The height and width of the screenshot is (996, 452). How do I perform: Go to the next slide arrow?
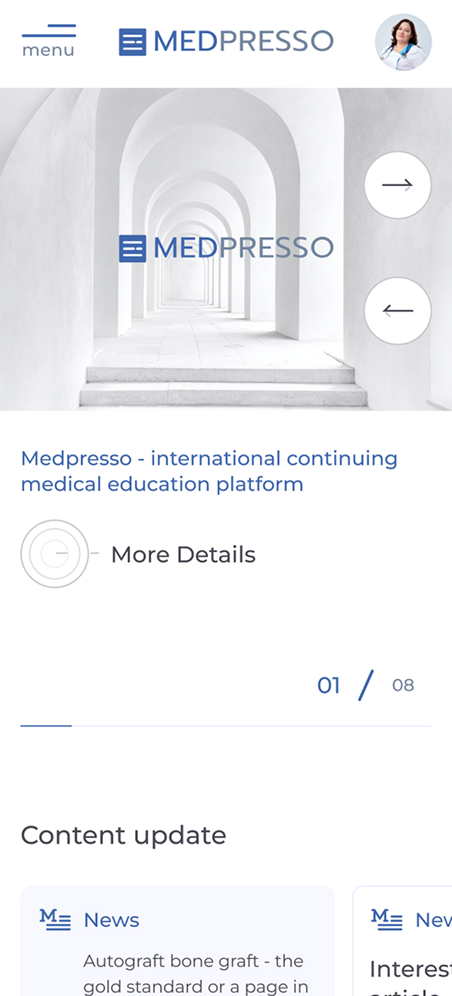[397, 185]
